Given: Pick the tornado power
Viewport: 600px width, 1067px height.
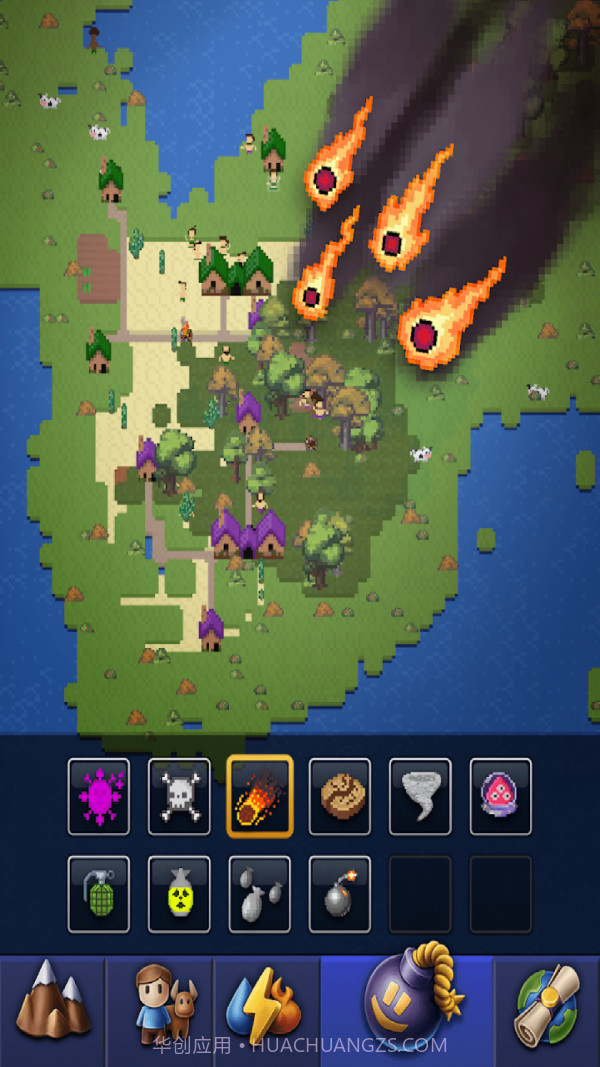Looking at the screenshot, I should [420, 796].
